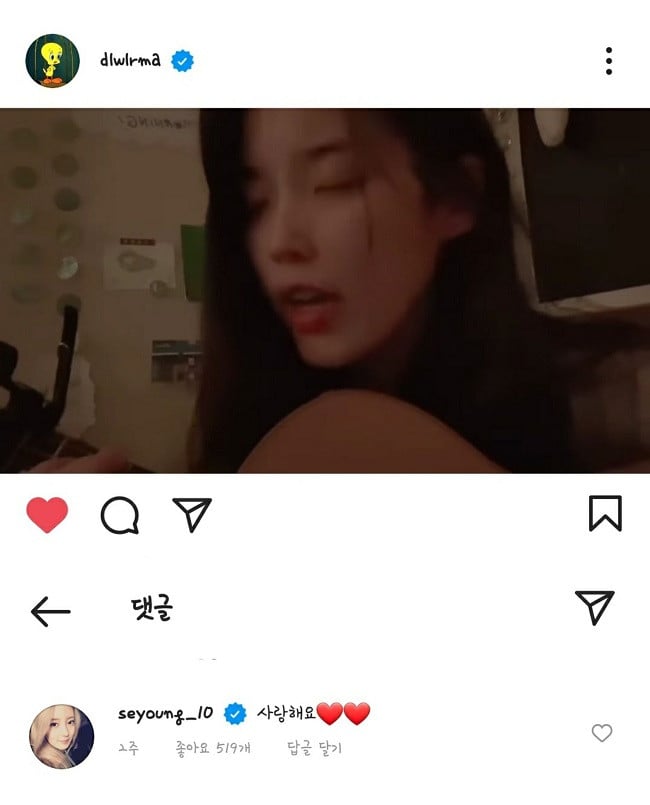The image size is (650, 805).
Task: Like seyoung_10's comment
Action: (x=601, y=734)
